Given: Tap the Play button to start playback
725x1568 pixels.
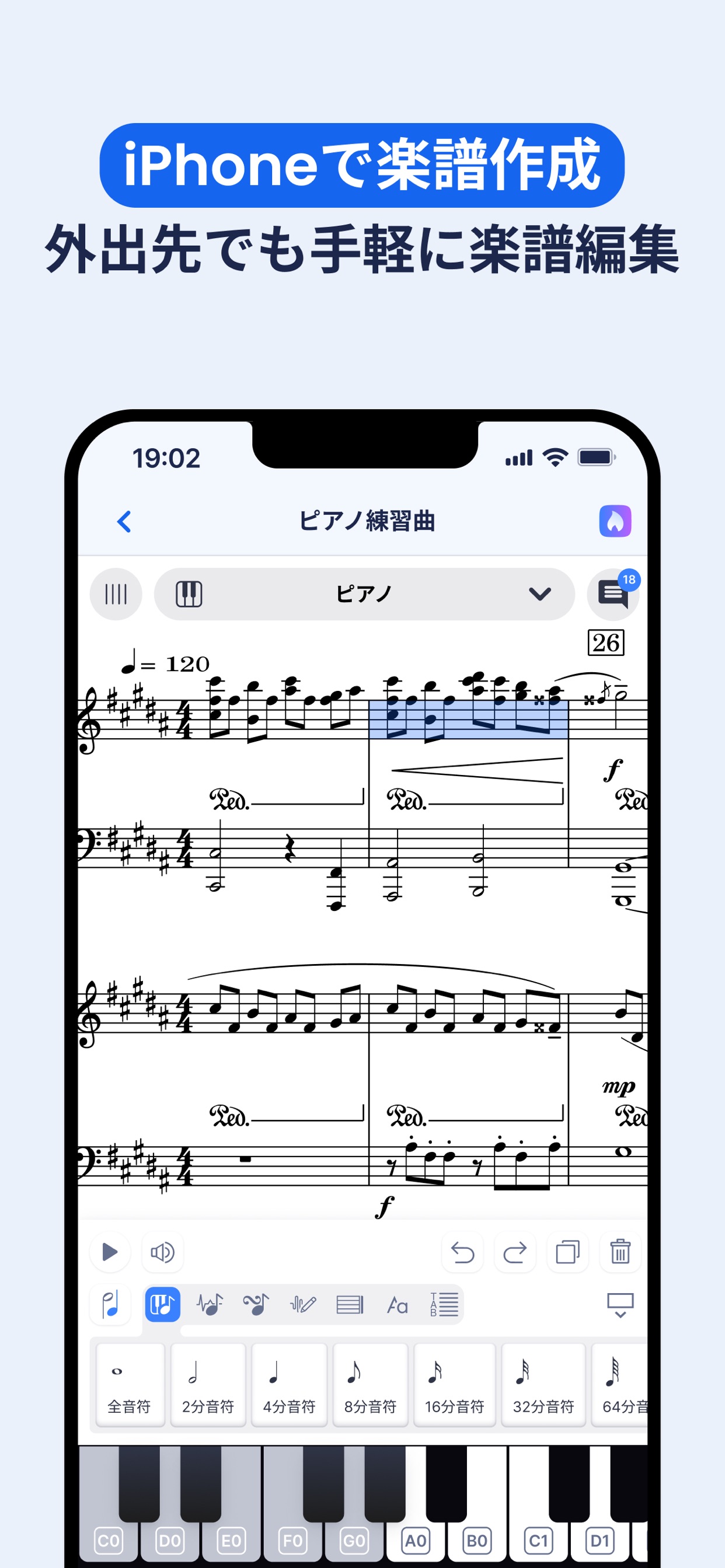Looking at the screenshot, I should point(110,1252).
